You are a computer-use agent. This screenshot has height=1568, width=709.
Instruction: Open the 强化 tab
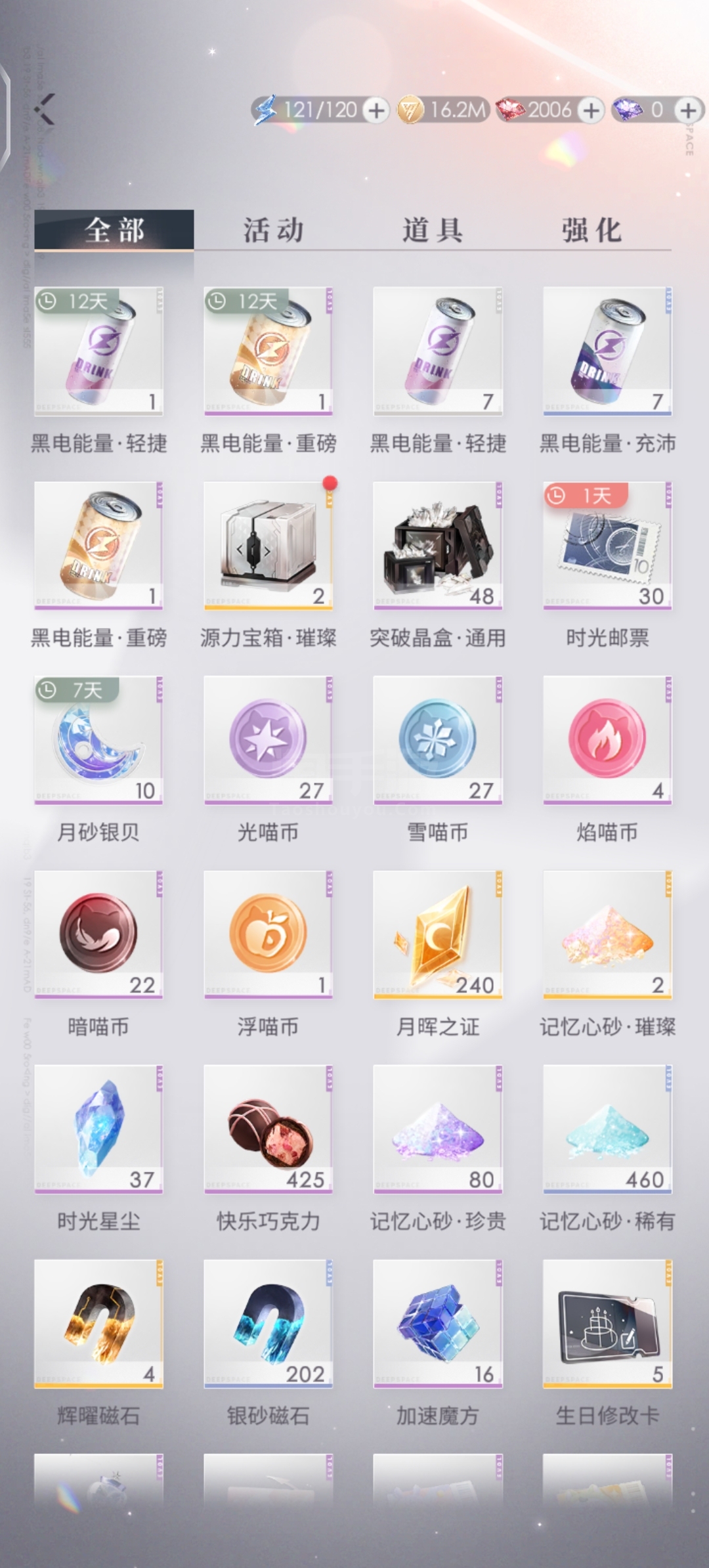(x=591, y=230)
